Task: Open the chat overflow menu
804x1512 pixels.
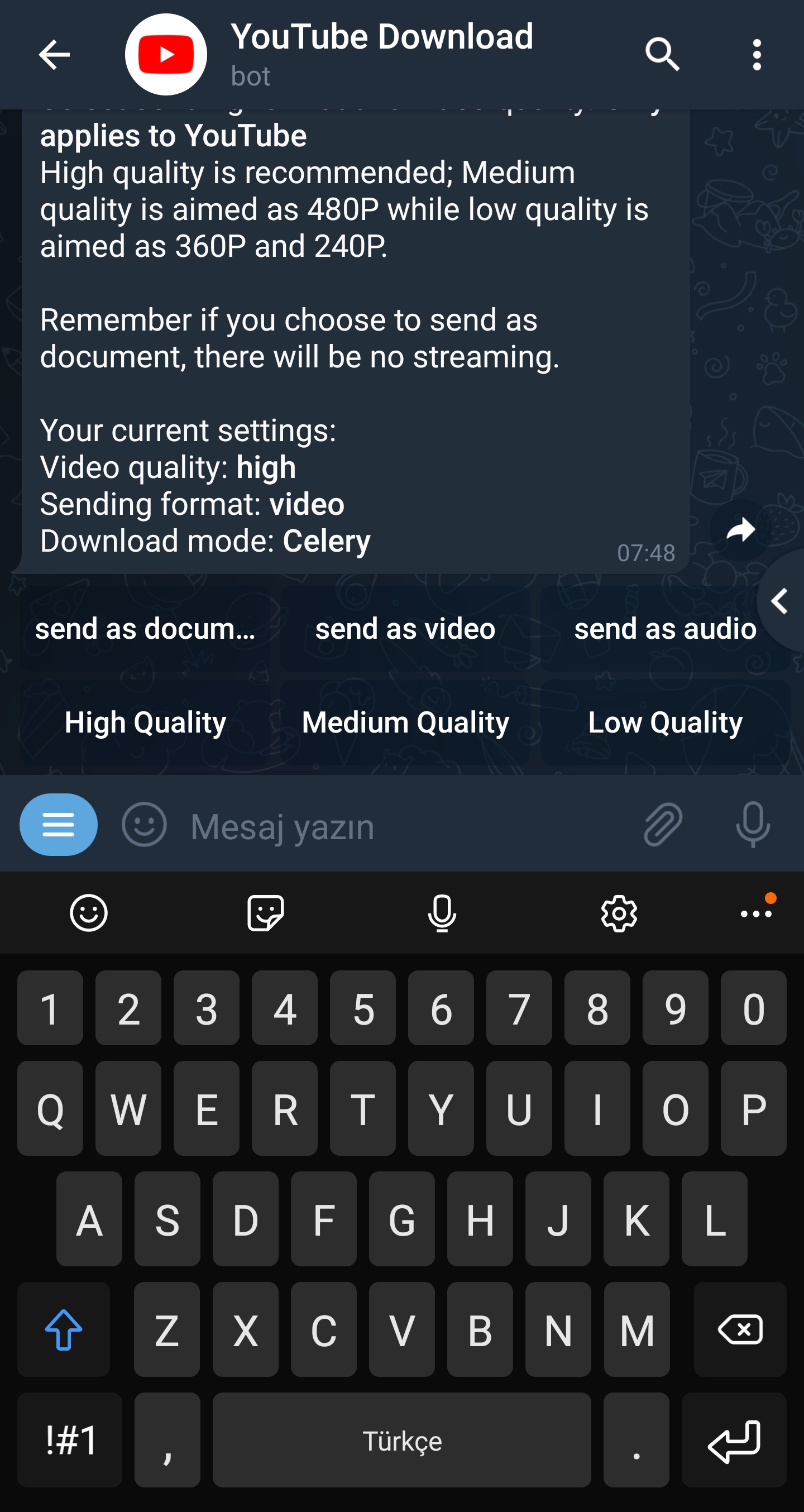Action: click(x=756, y=56)
